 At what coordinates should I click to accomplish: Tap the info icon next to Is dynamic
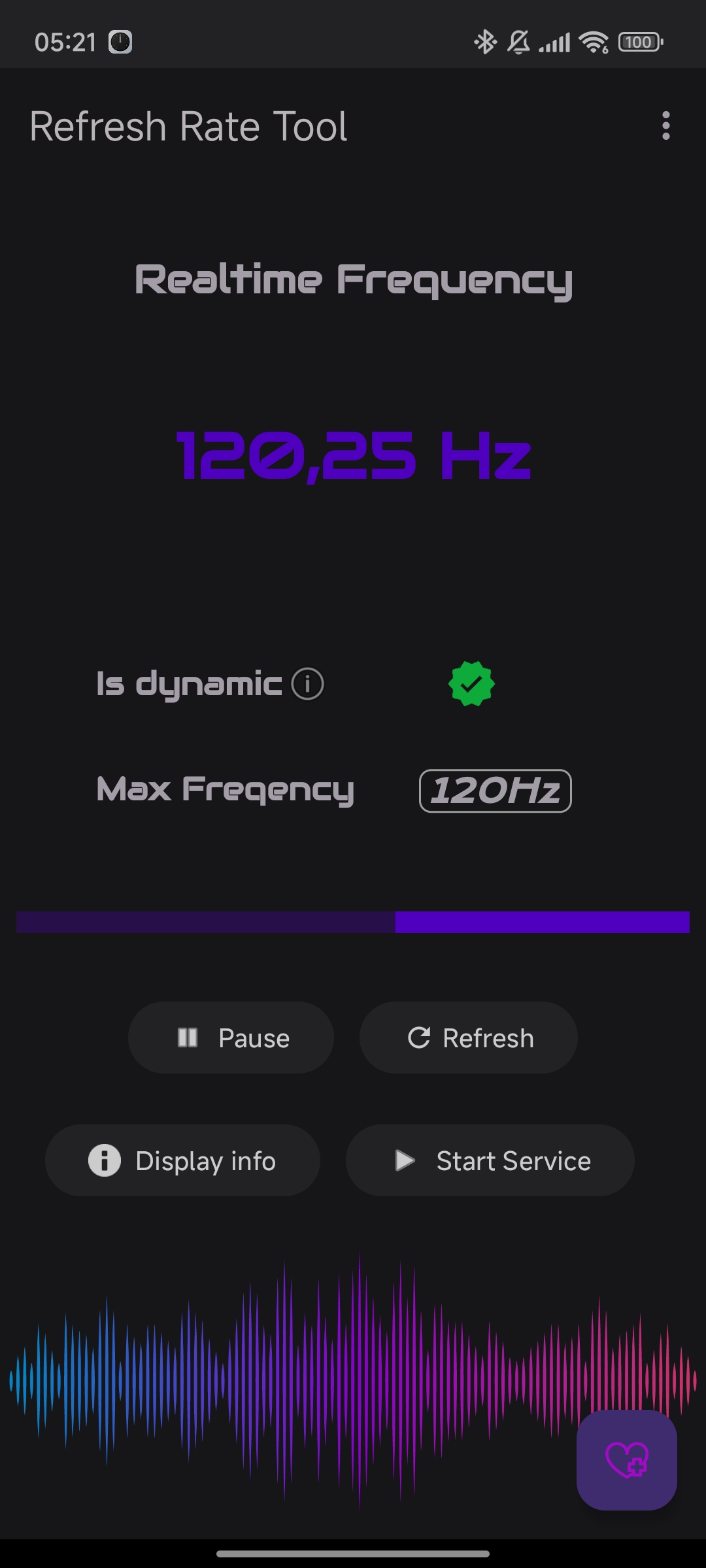[x=307, y=684]
